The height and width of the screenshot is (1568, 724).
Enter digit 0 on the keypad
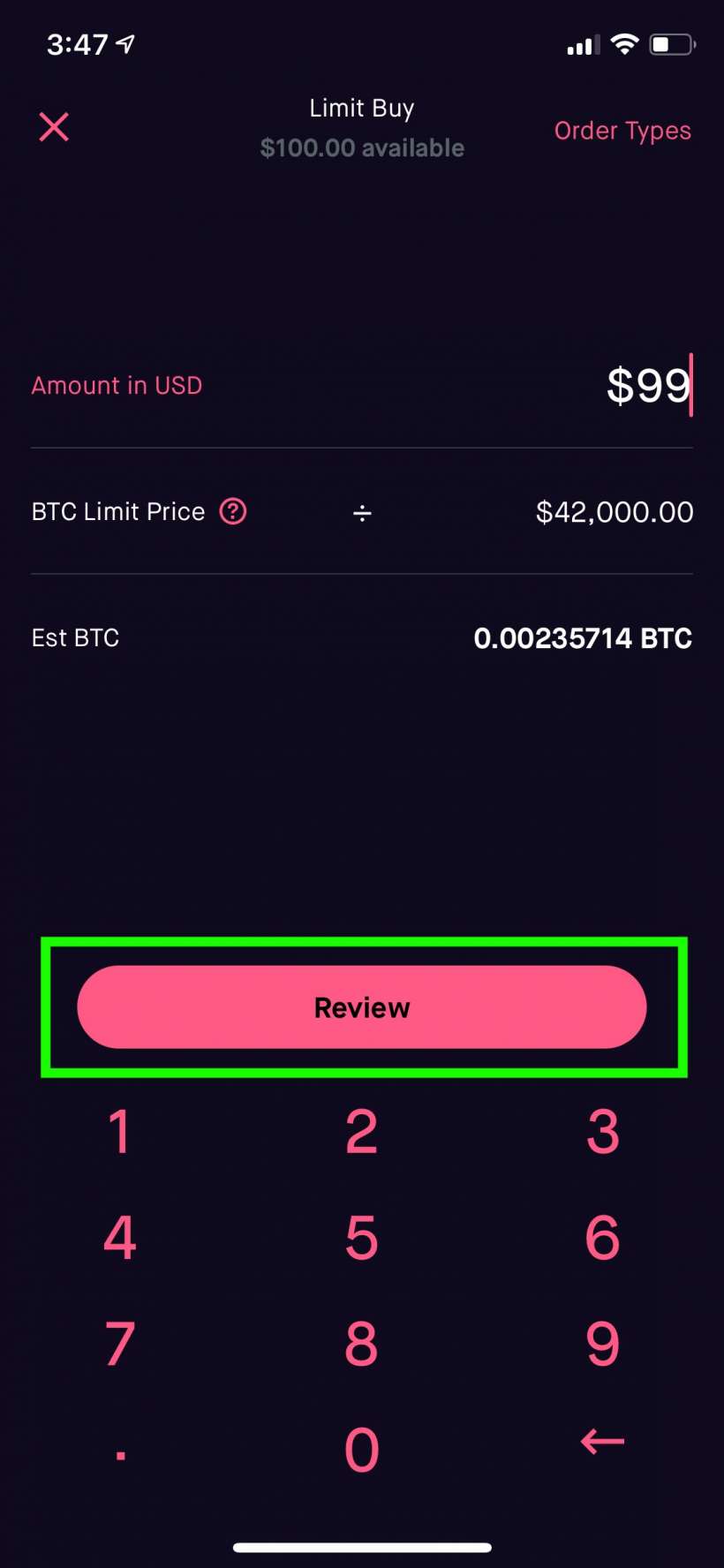pyautogui.click(x=362, y=1450)
